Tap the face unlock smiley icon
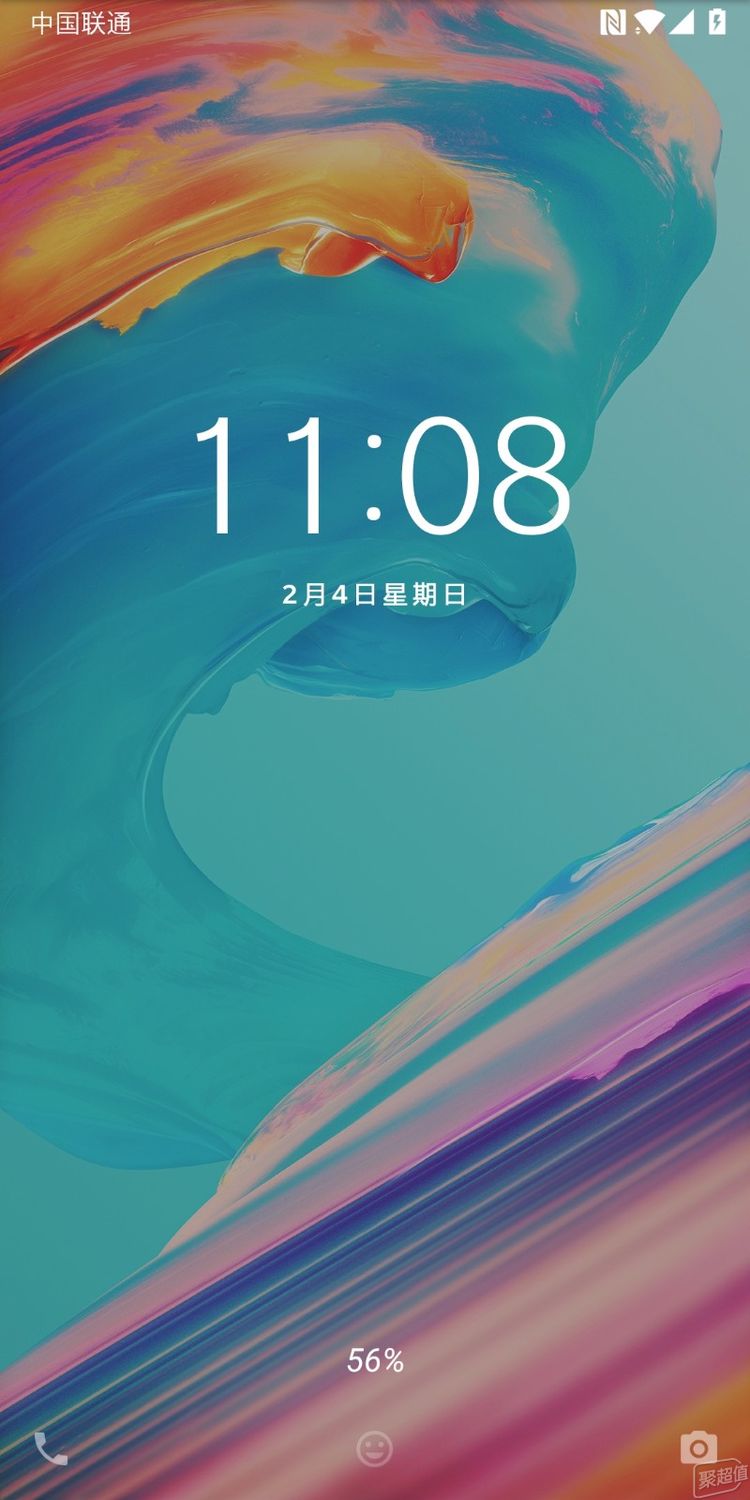Screen dimensions: 750x1500 click(375, 1448)
